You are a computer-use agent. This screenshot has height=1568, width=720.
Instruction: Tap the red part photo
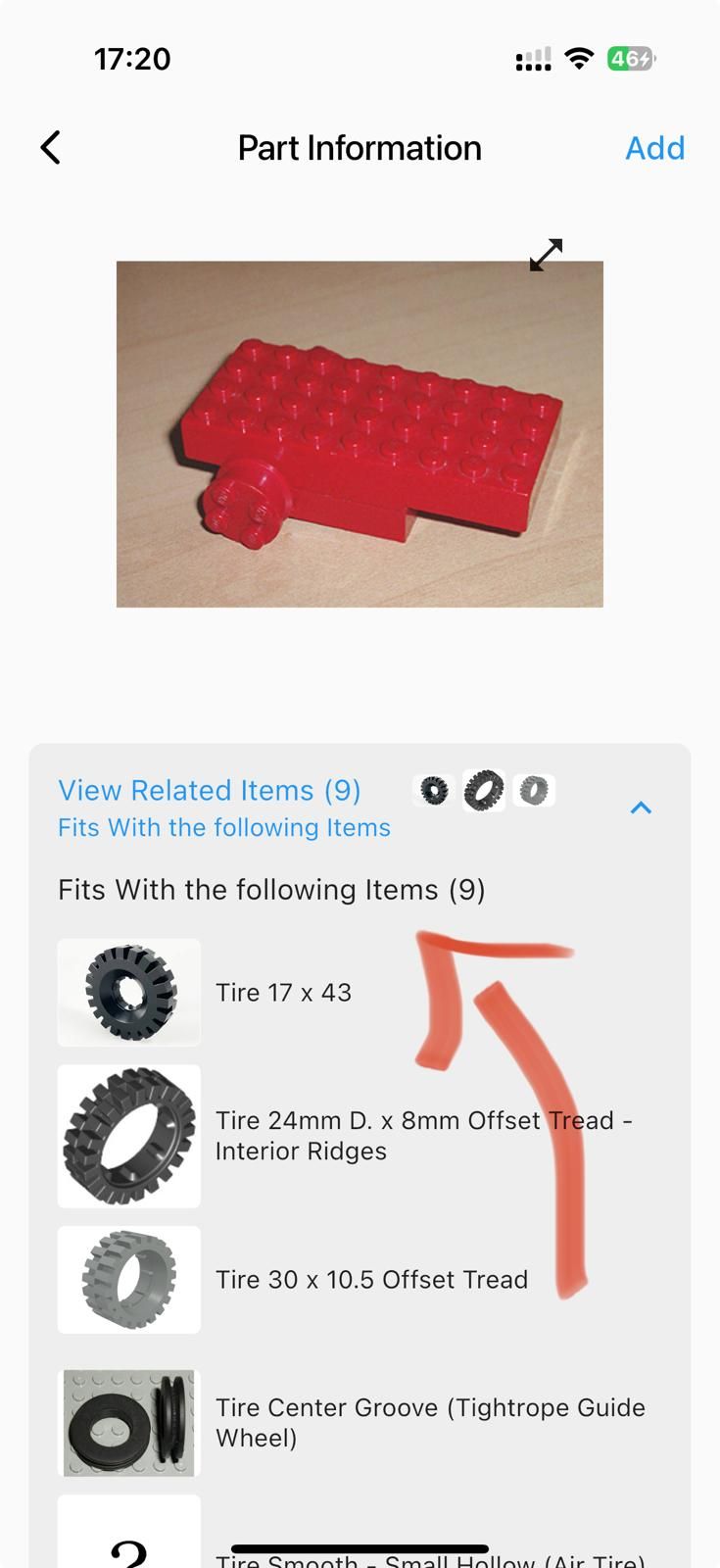click(x=360, y=434)
